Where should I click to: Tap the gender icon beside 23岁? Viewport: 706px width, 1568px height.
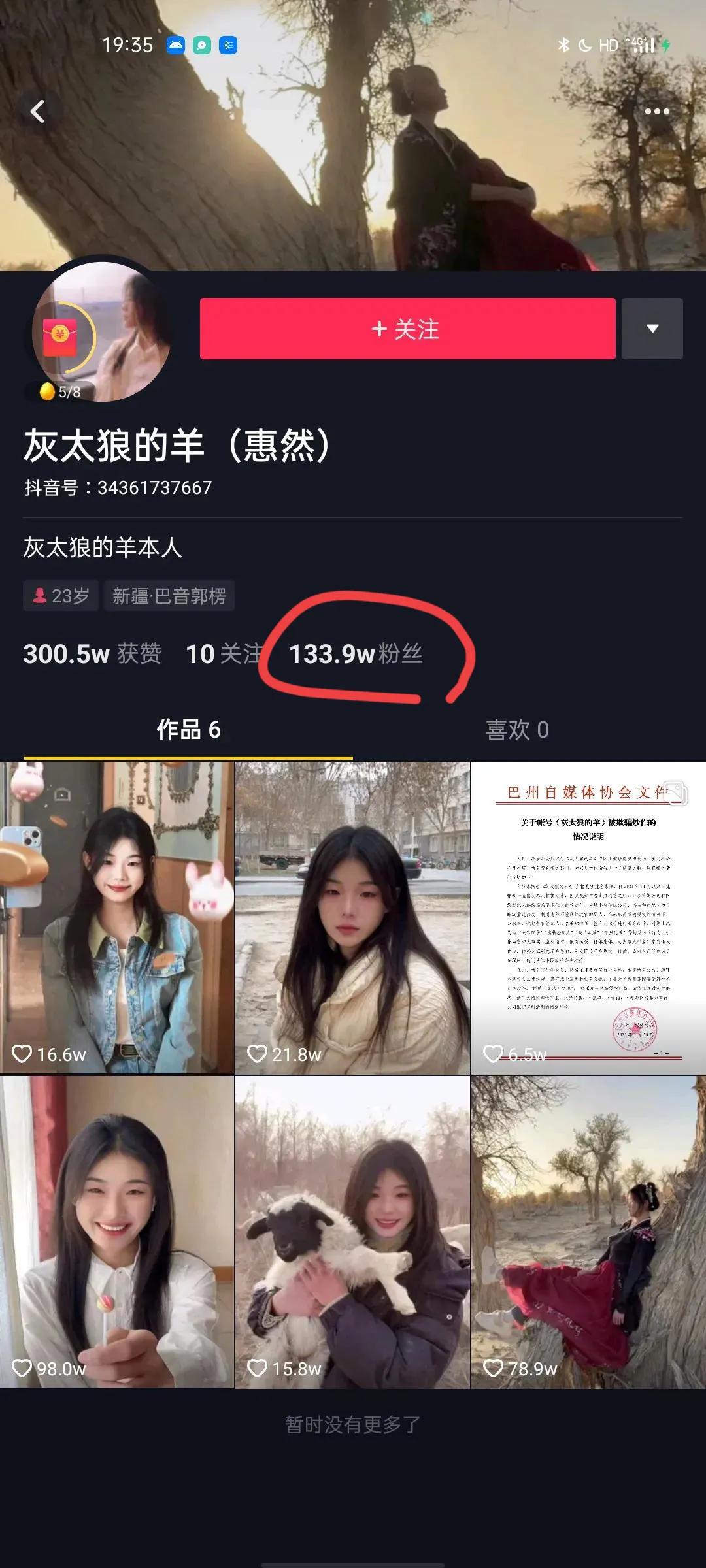pyautogui.click(x=42, y=595)
